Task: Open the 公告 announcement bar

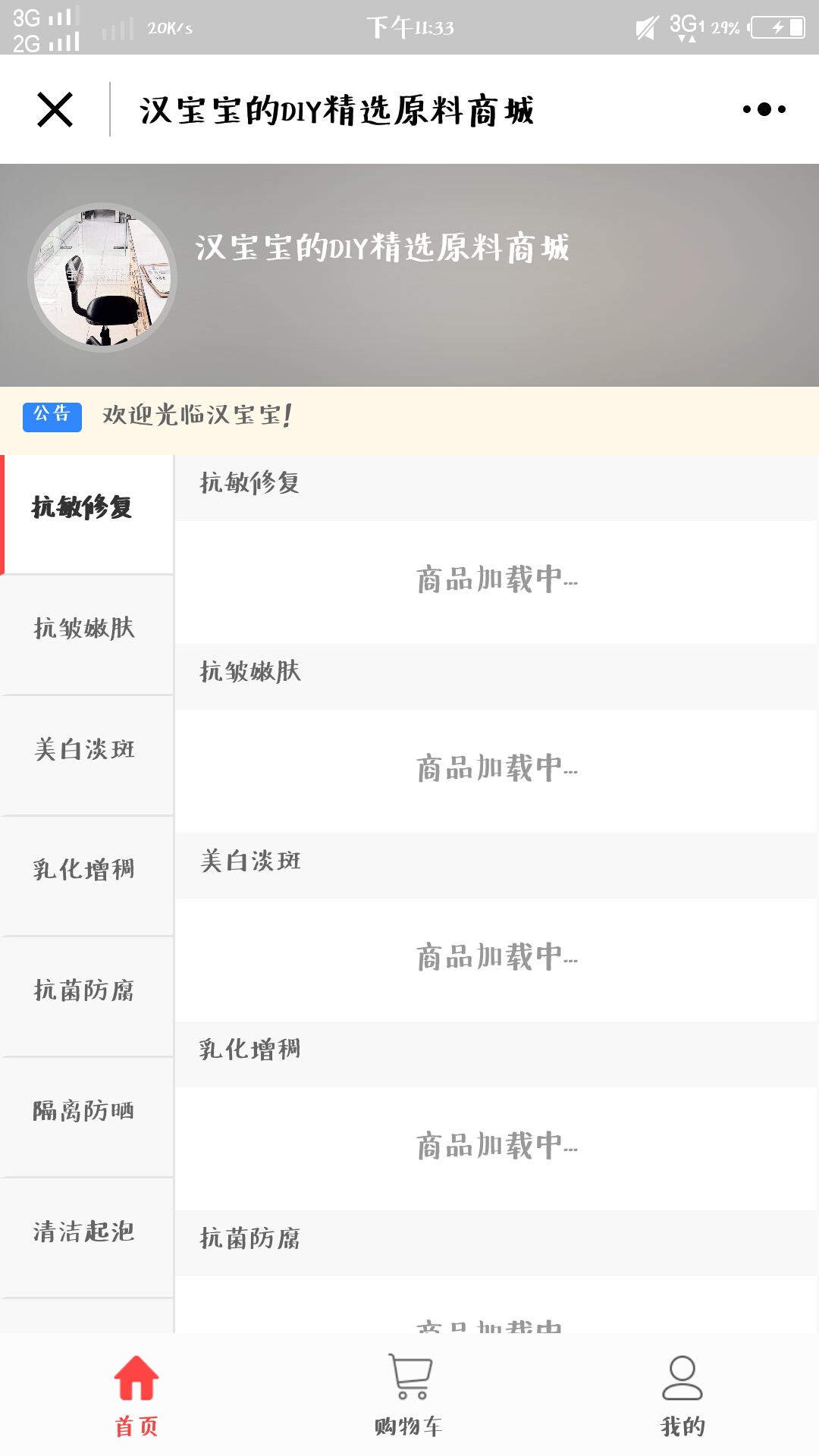Action: tap(409, 416)
